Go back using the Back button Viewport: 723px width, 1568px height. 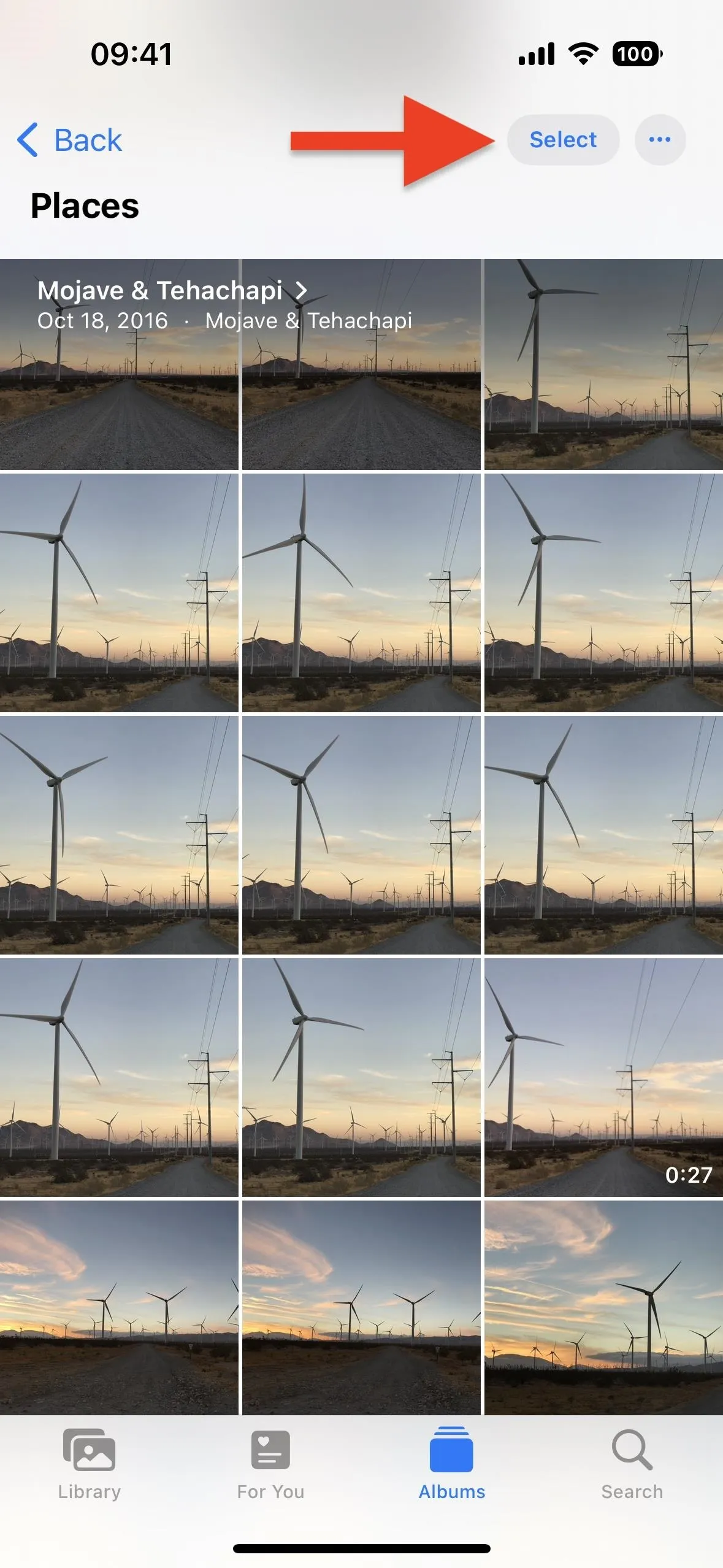(x=69, y=140)
